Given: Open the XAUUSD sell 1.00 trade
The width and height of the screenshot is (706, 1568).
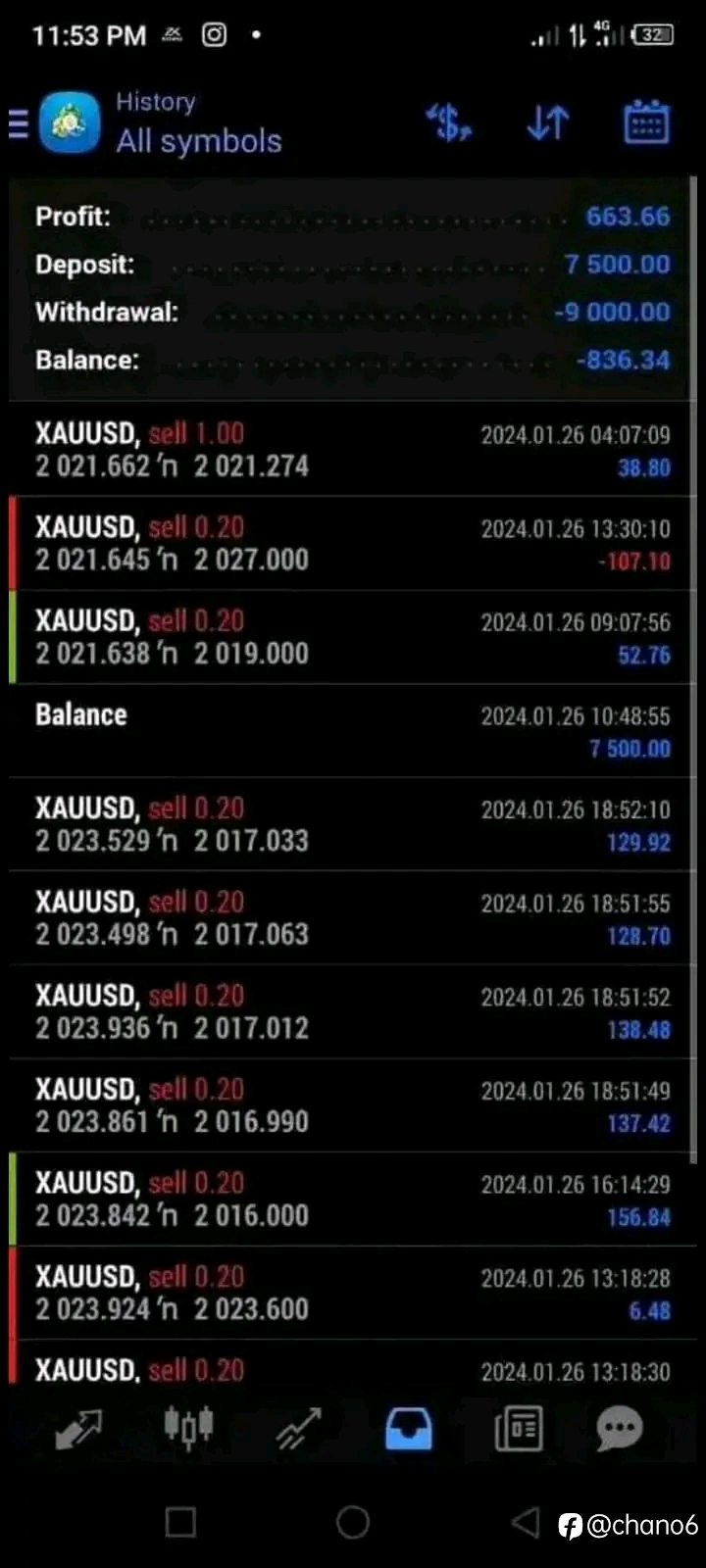Looking at the screenshot, I should click(353, 449).
